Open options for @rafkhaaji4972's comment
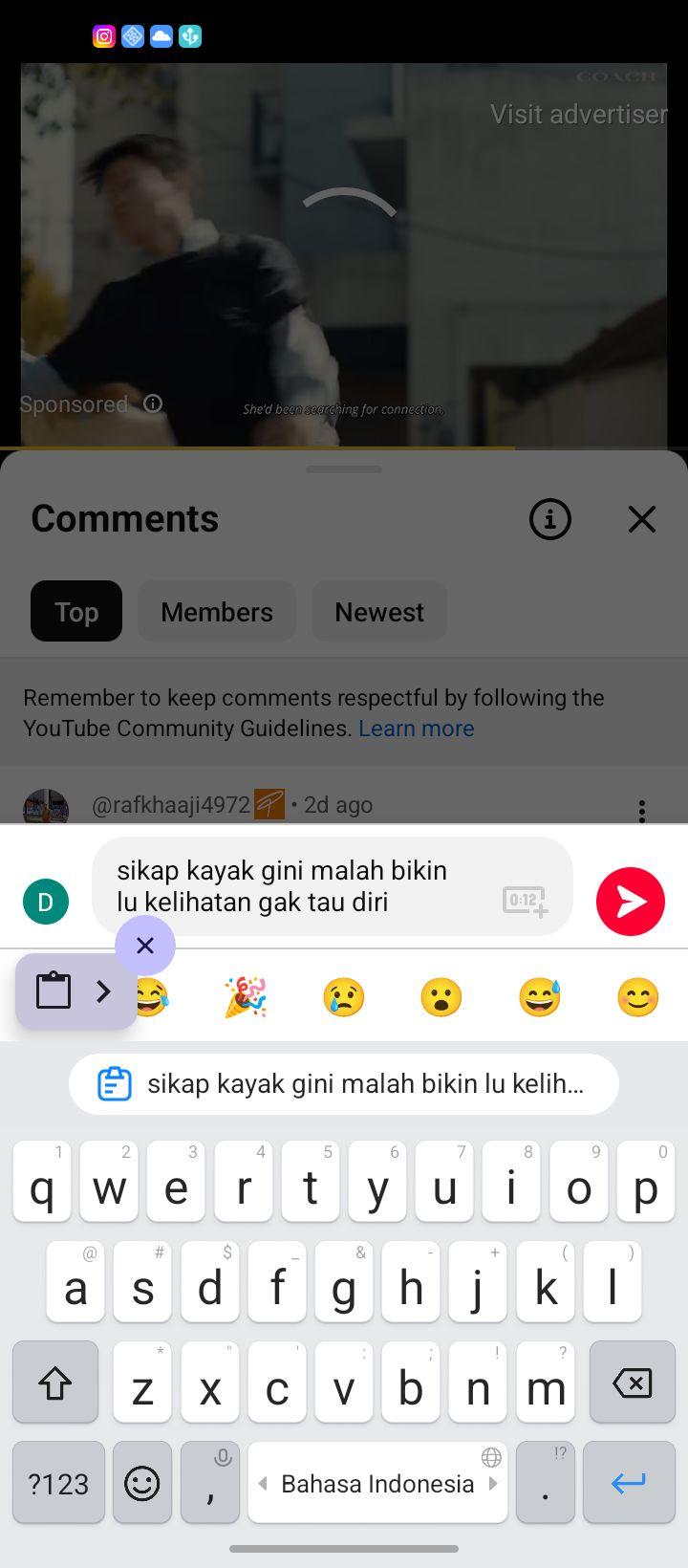This screenshot has width=688, height=1568. (641, 811)
